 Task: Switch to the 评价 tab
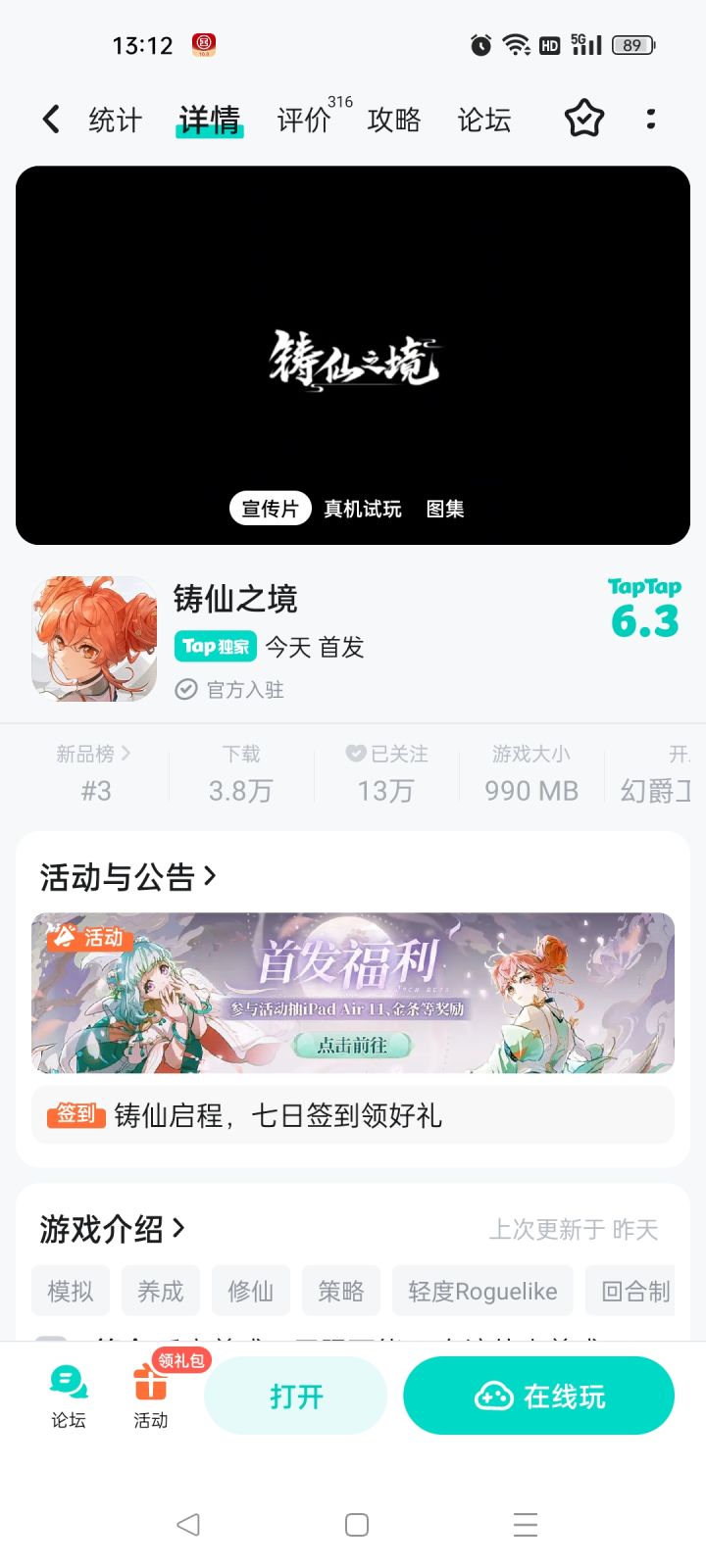[x=303, y=119]
